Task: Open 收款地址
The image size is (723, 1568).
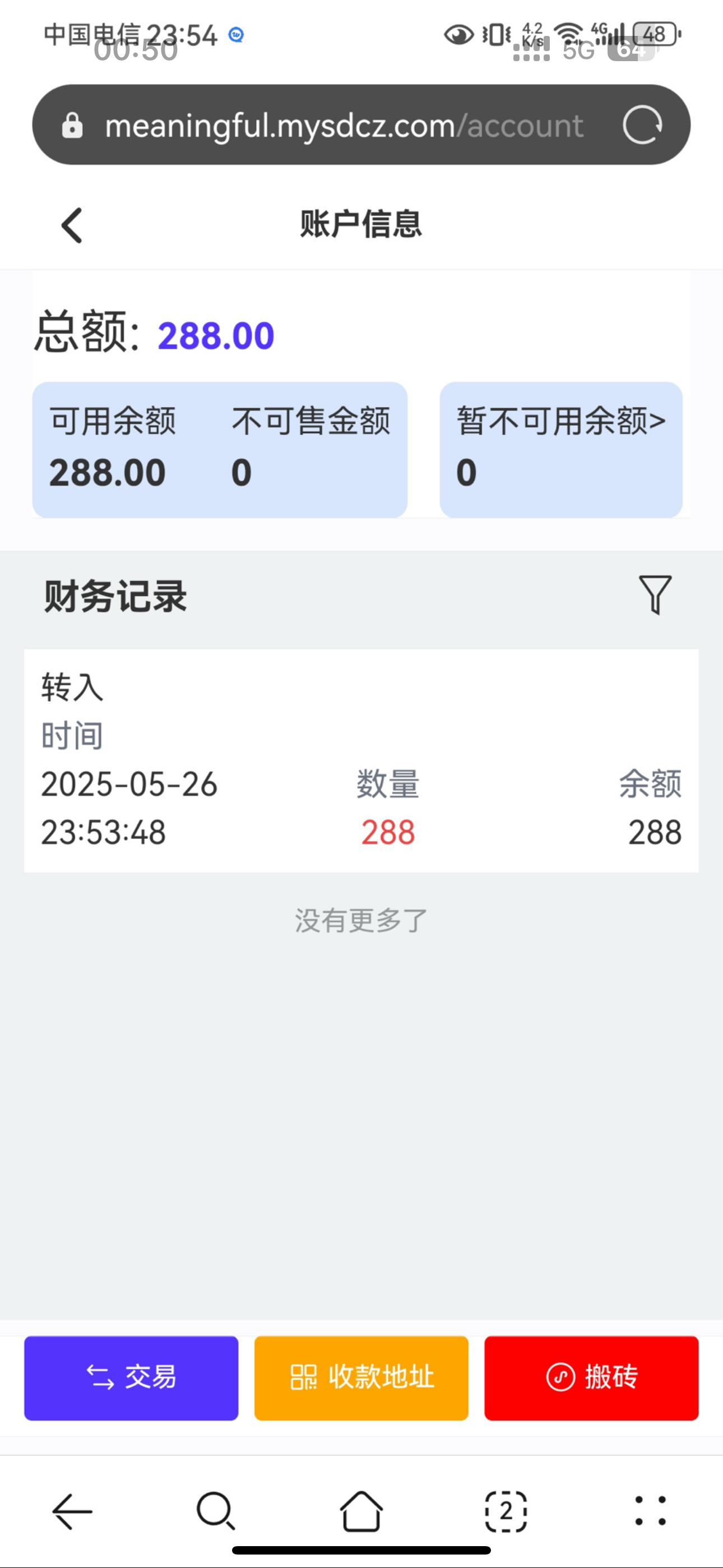Action: point(361,1377)
